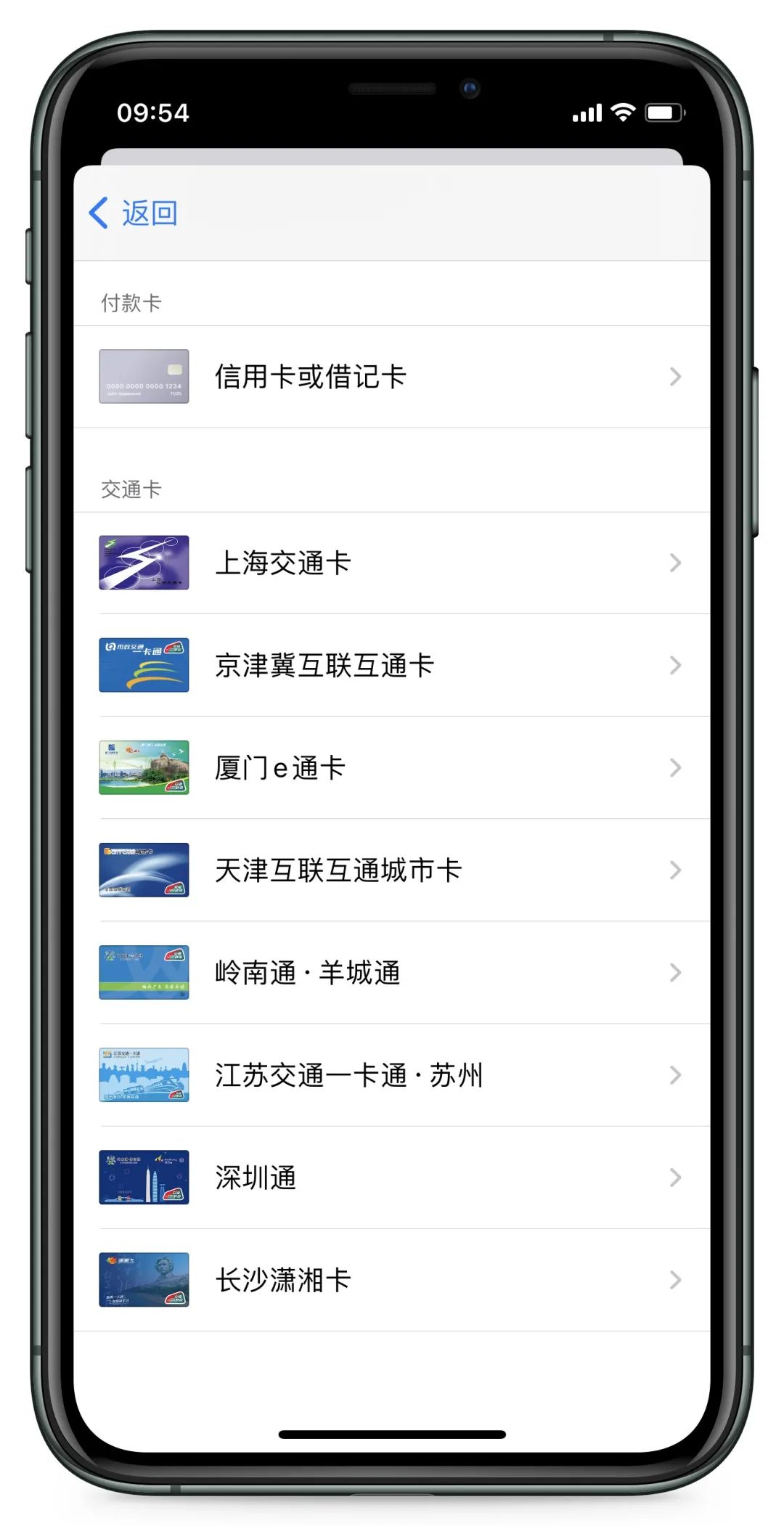Image resolution: width=784 pixels, height=1526 pixels.
Task: Open 天津互联互通城市卡
Action: click(x=391, y=870)
